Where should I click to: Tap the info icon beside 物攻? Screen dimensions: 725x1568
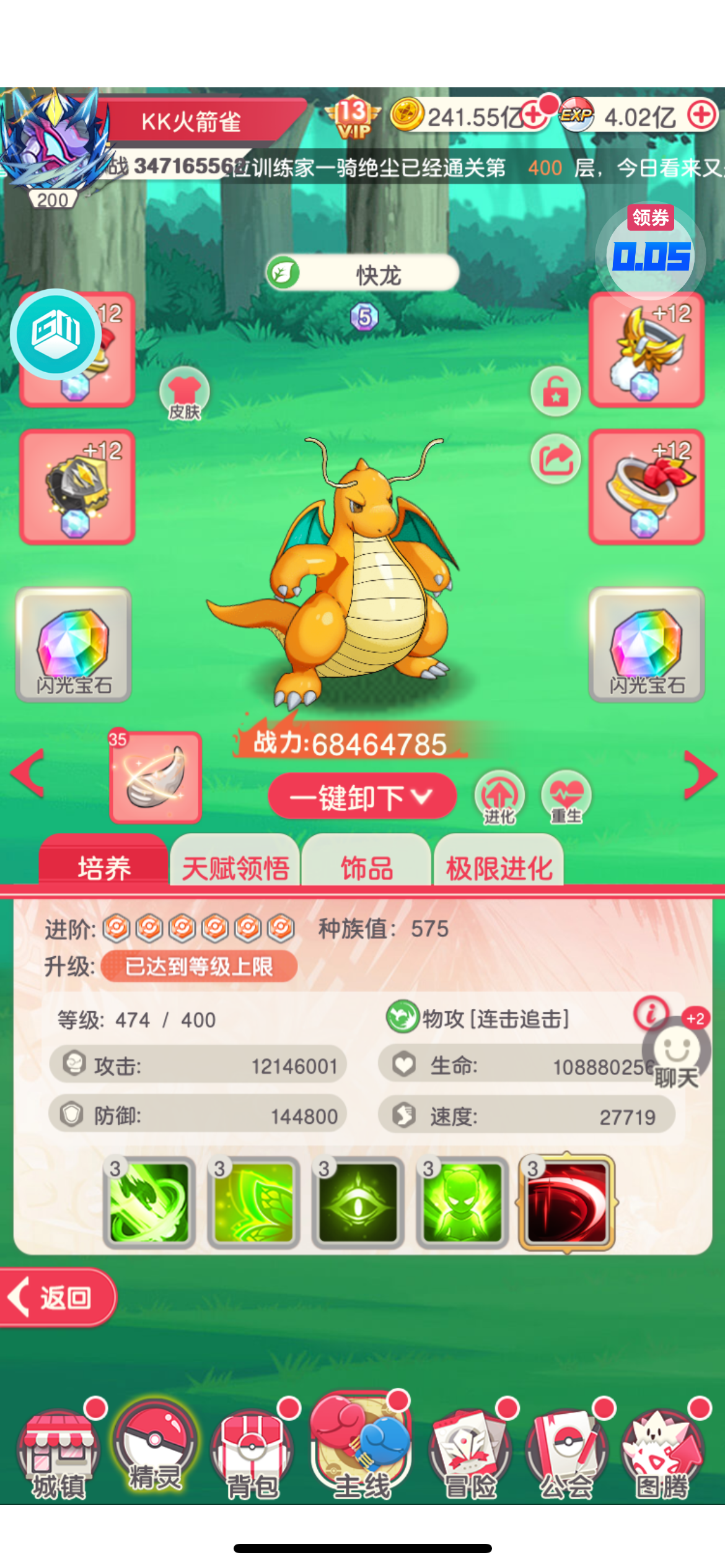(x=651, y=1013)
